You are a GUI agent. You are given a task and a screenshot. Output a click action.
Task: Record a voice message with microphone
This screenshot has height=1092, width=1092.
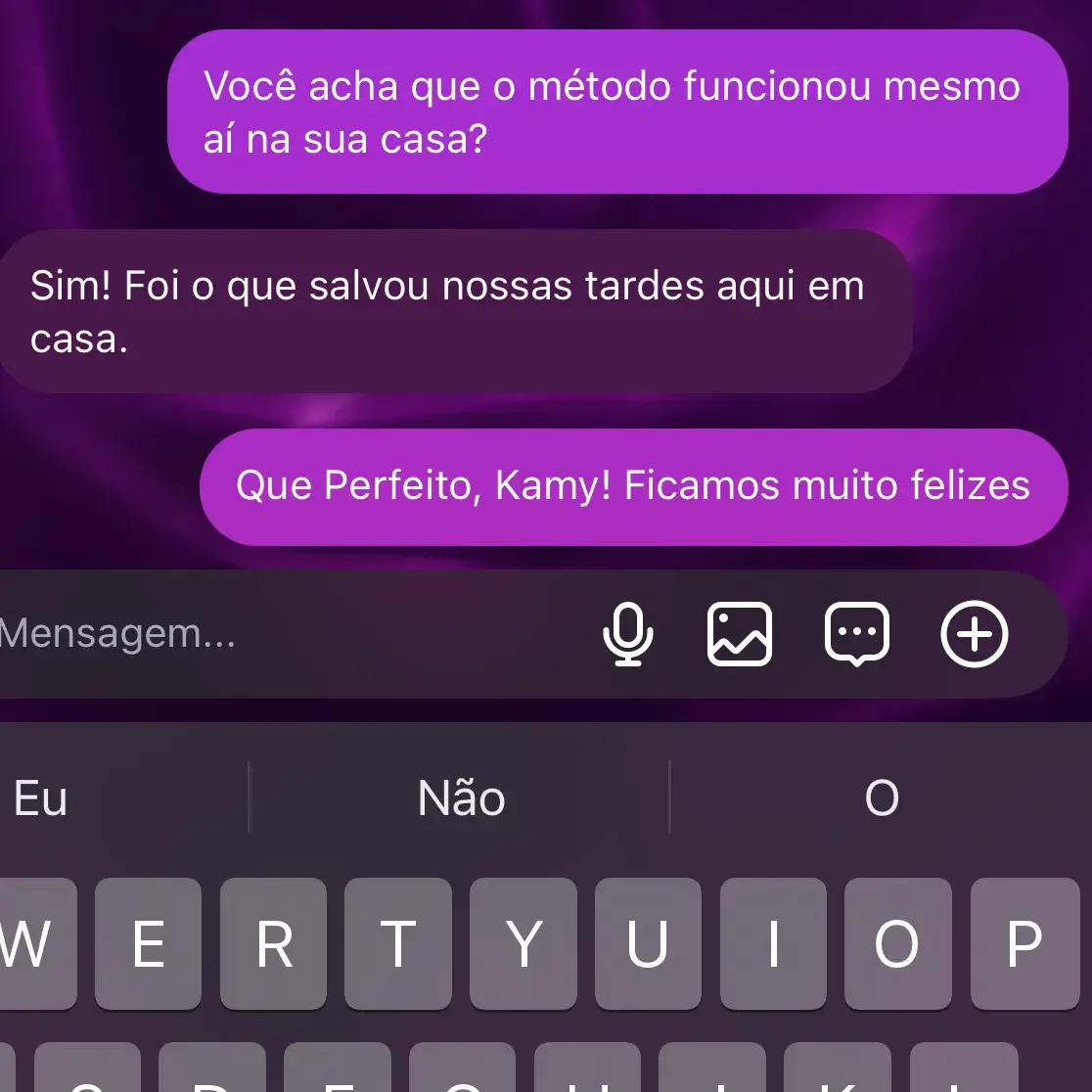click(627, 635)
